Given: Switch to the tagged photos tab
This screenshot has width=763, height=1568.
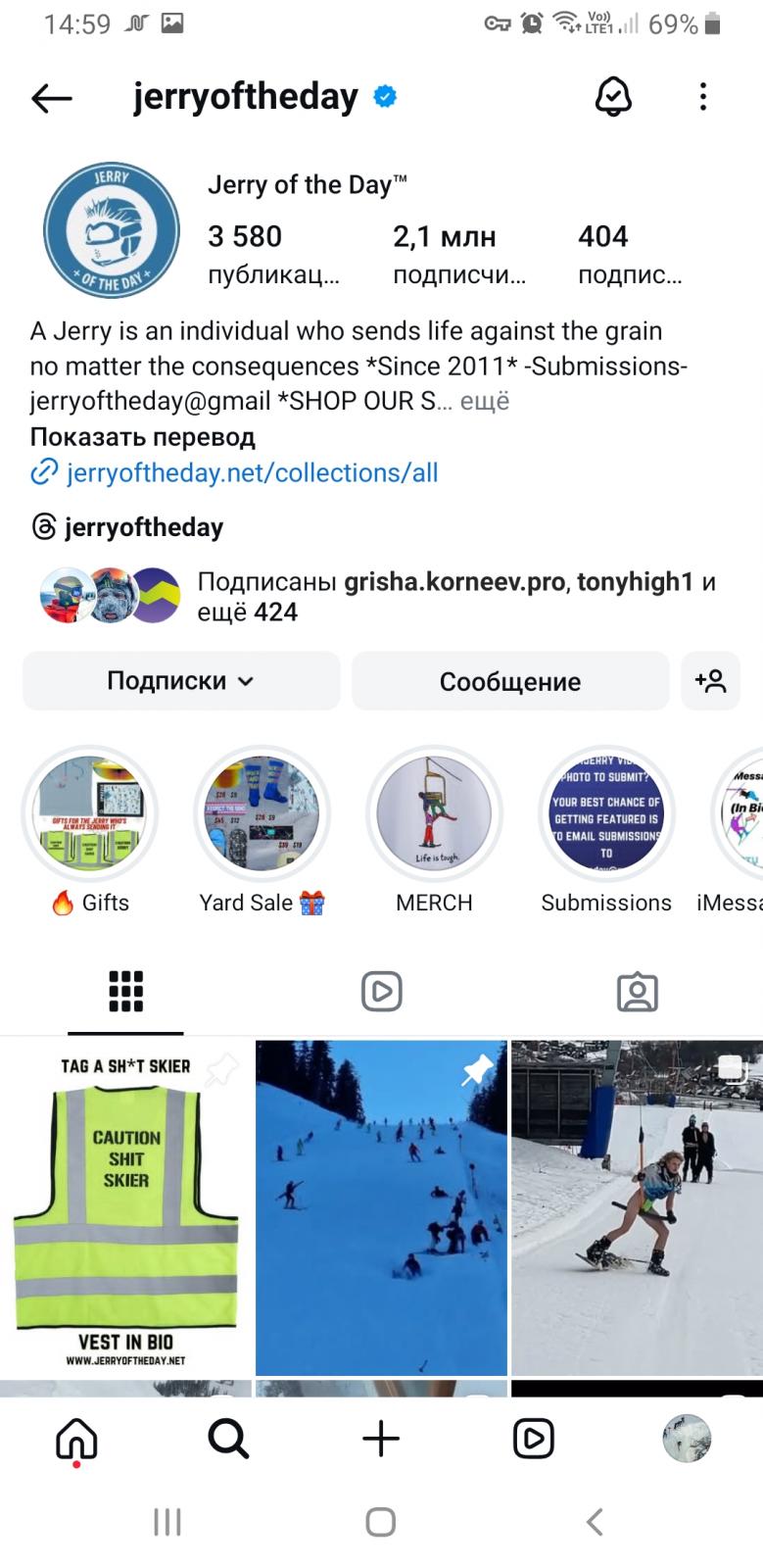Looking at the screenshot, I should click(637, 992).
